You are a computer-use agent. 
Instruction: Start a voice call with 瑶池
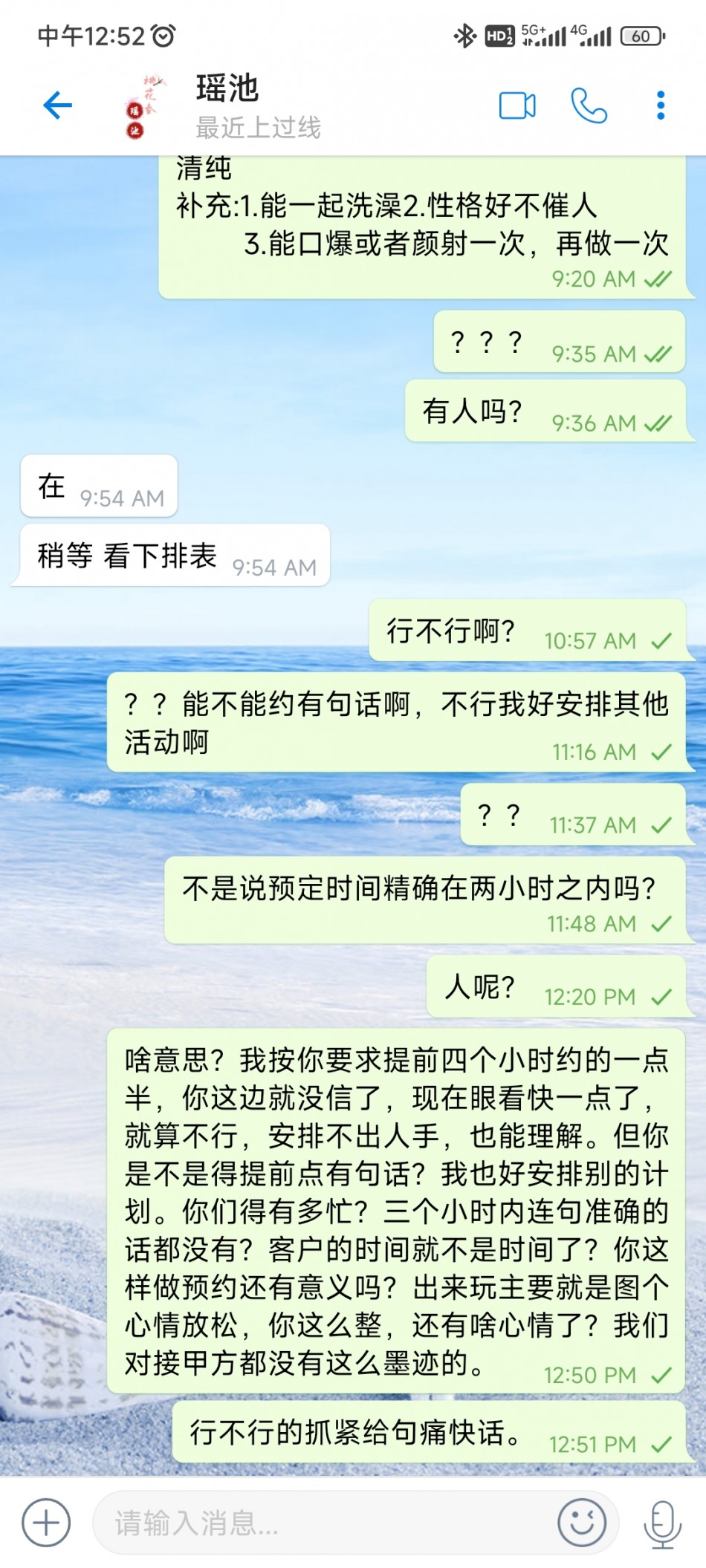[x=589, y=105]
